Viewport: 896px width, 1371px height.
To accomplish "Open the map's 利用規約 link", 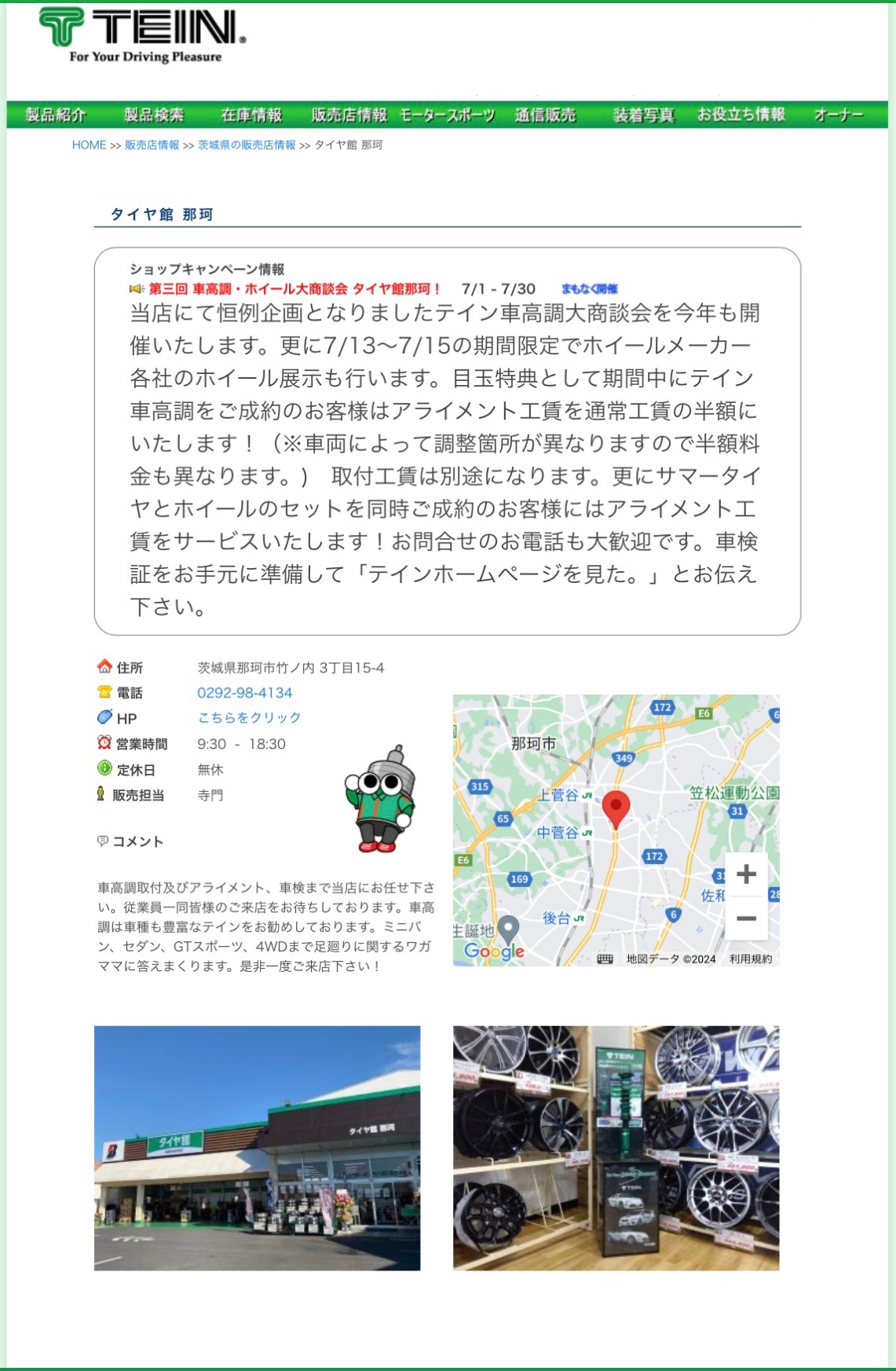I will pos(750,959).
